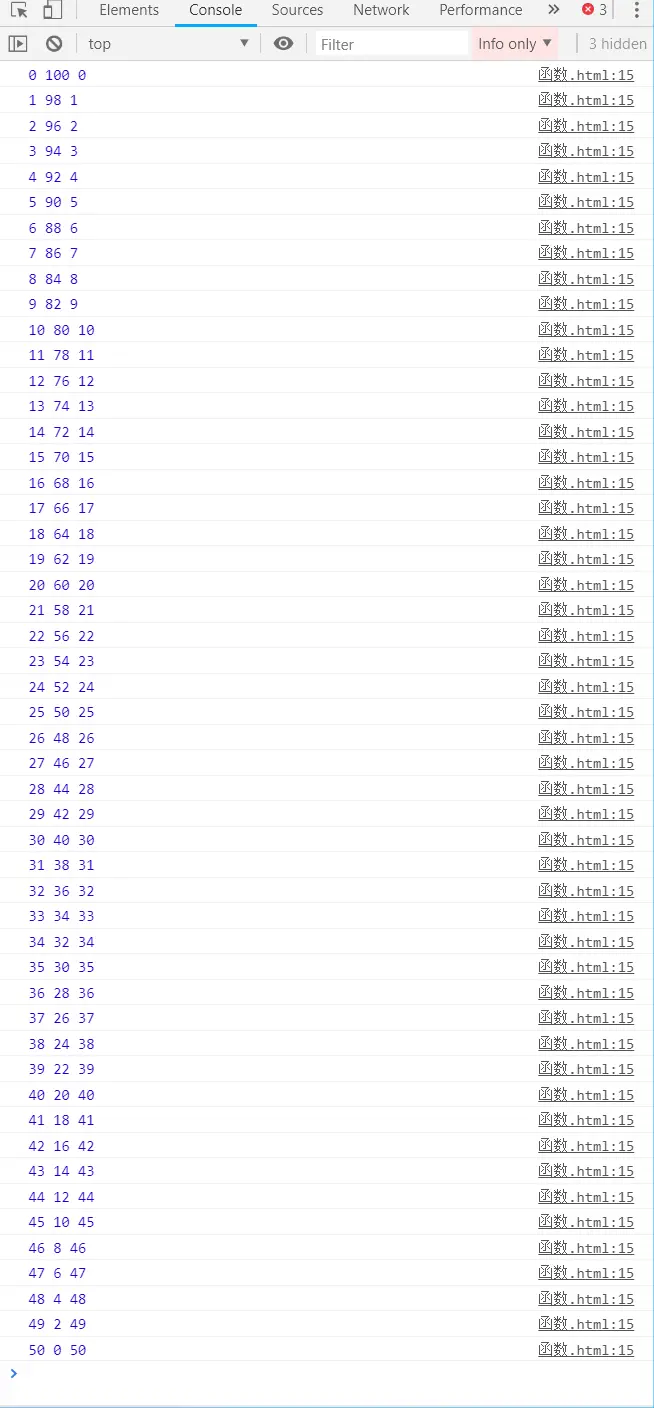
Task: Create a live expression with the eye icon
Action: 284,44
